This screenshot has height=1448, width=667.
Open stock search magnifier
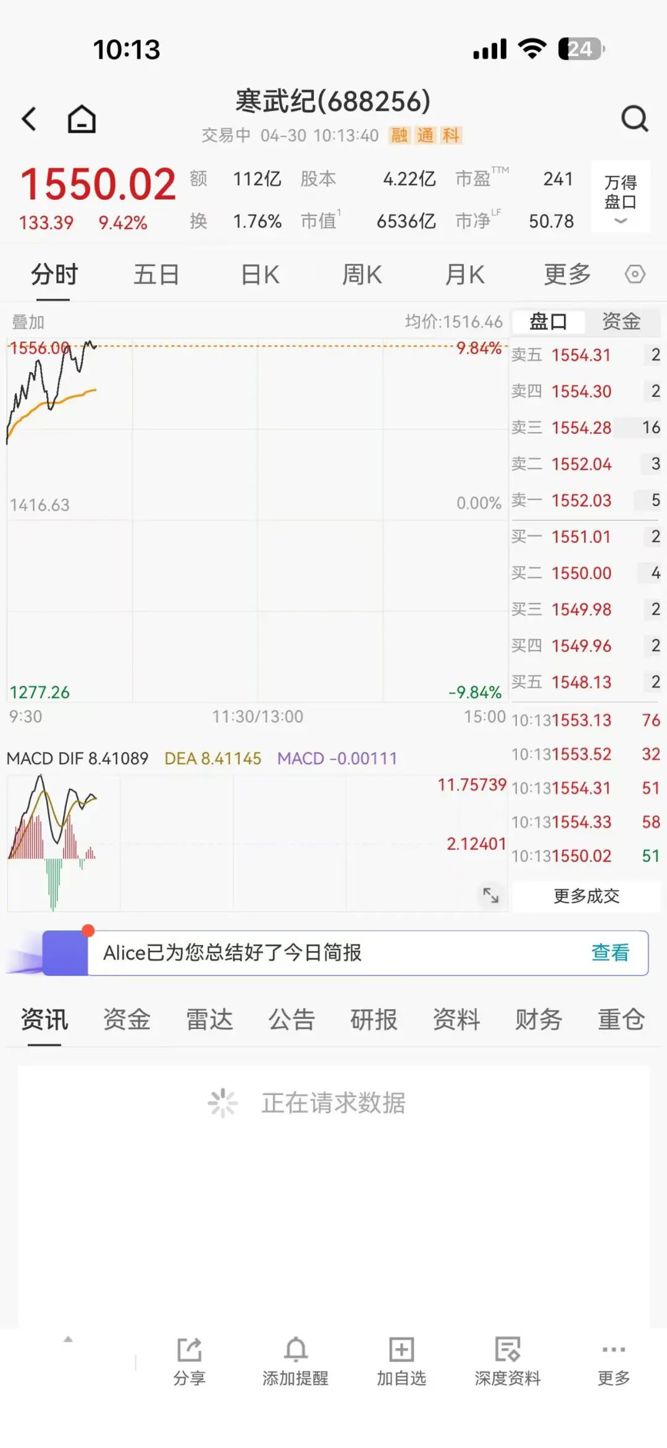(634, 120)
